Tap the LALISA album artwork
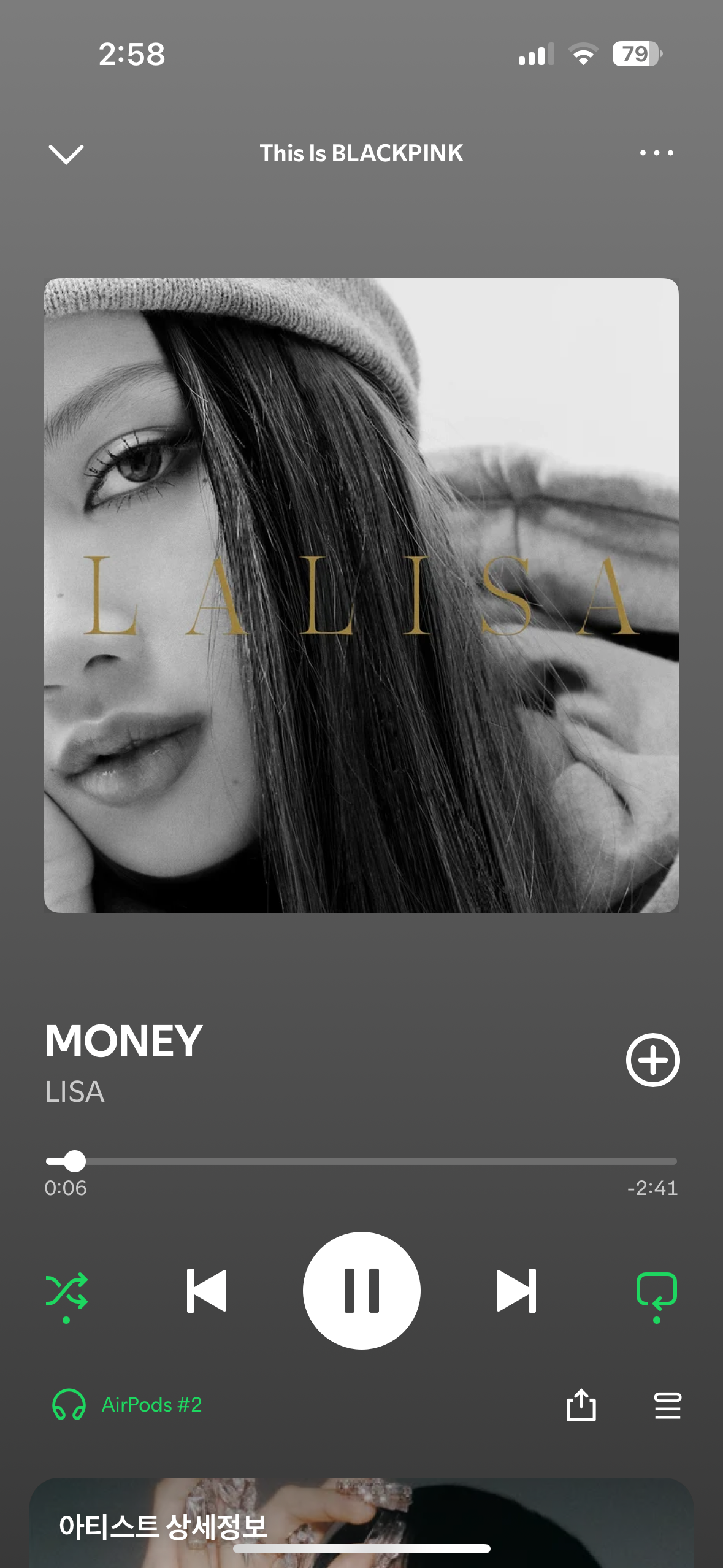Image resolution: width=723 pixels, height=1568 pixels. (x=361, y=595)
